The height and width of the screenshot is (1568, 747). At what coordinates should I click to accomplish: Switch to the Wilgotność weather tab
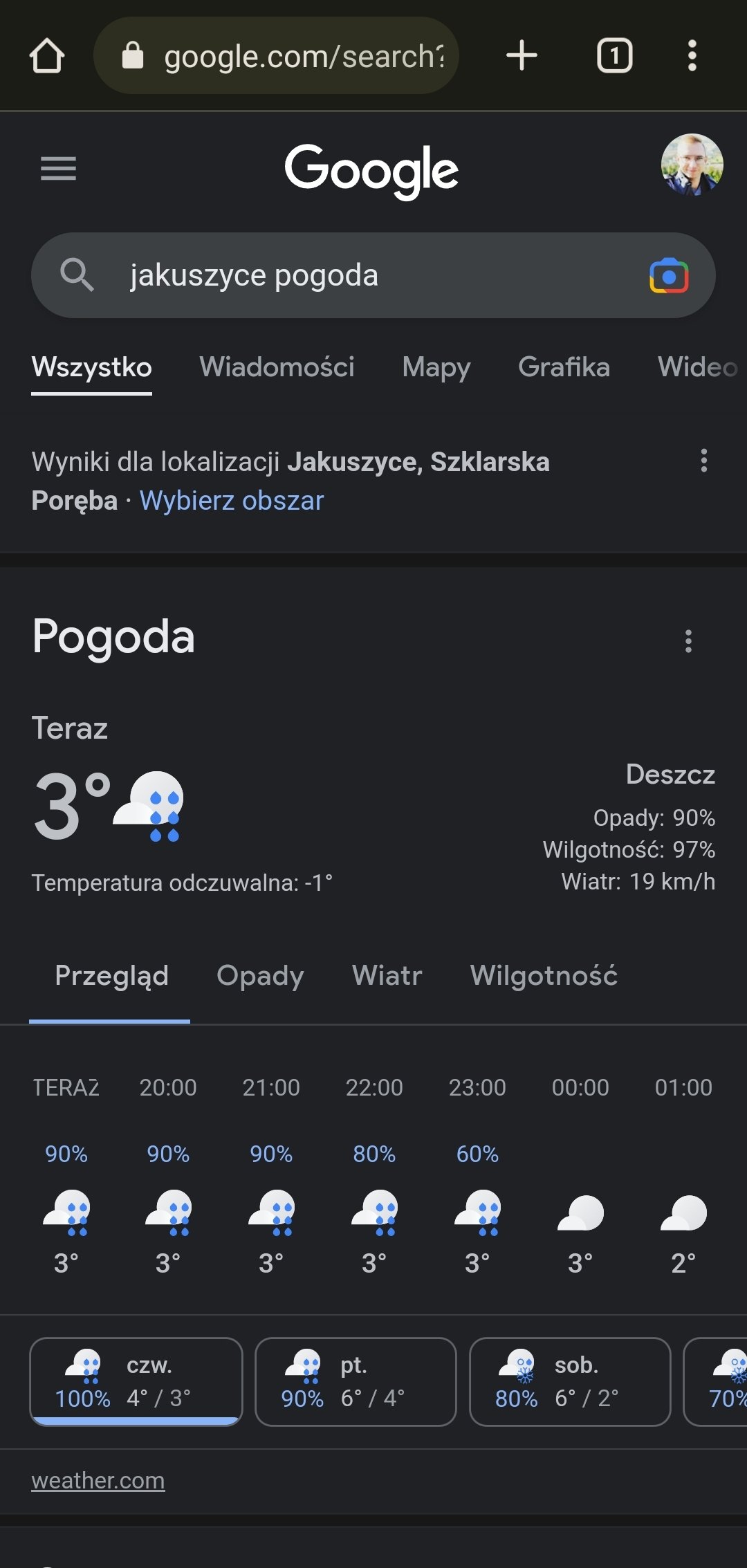click(x=544, y=975)
